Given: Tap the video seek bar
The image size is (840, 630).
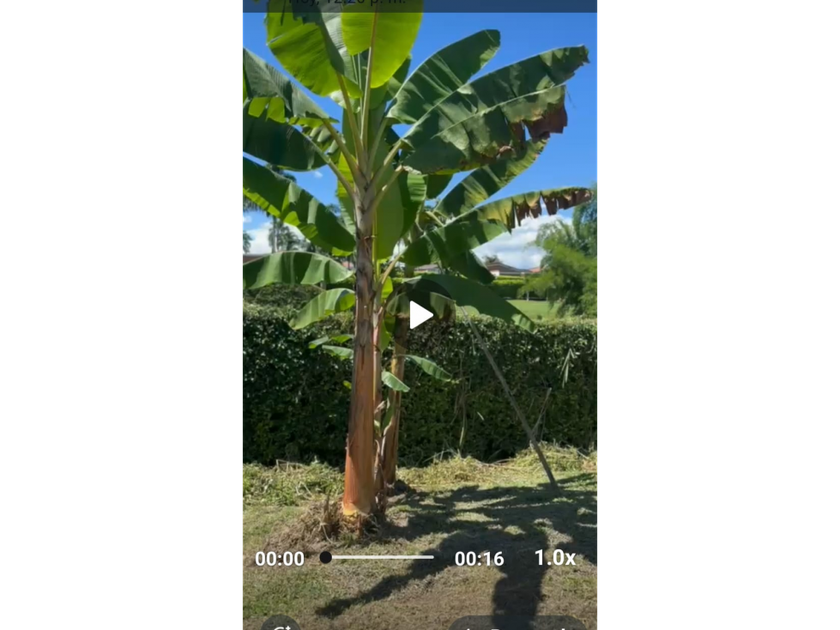Looking at the screenshot, I should coord(380,557).
